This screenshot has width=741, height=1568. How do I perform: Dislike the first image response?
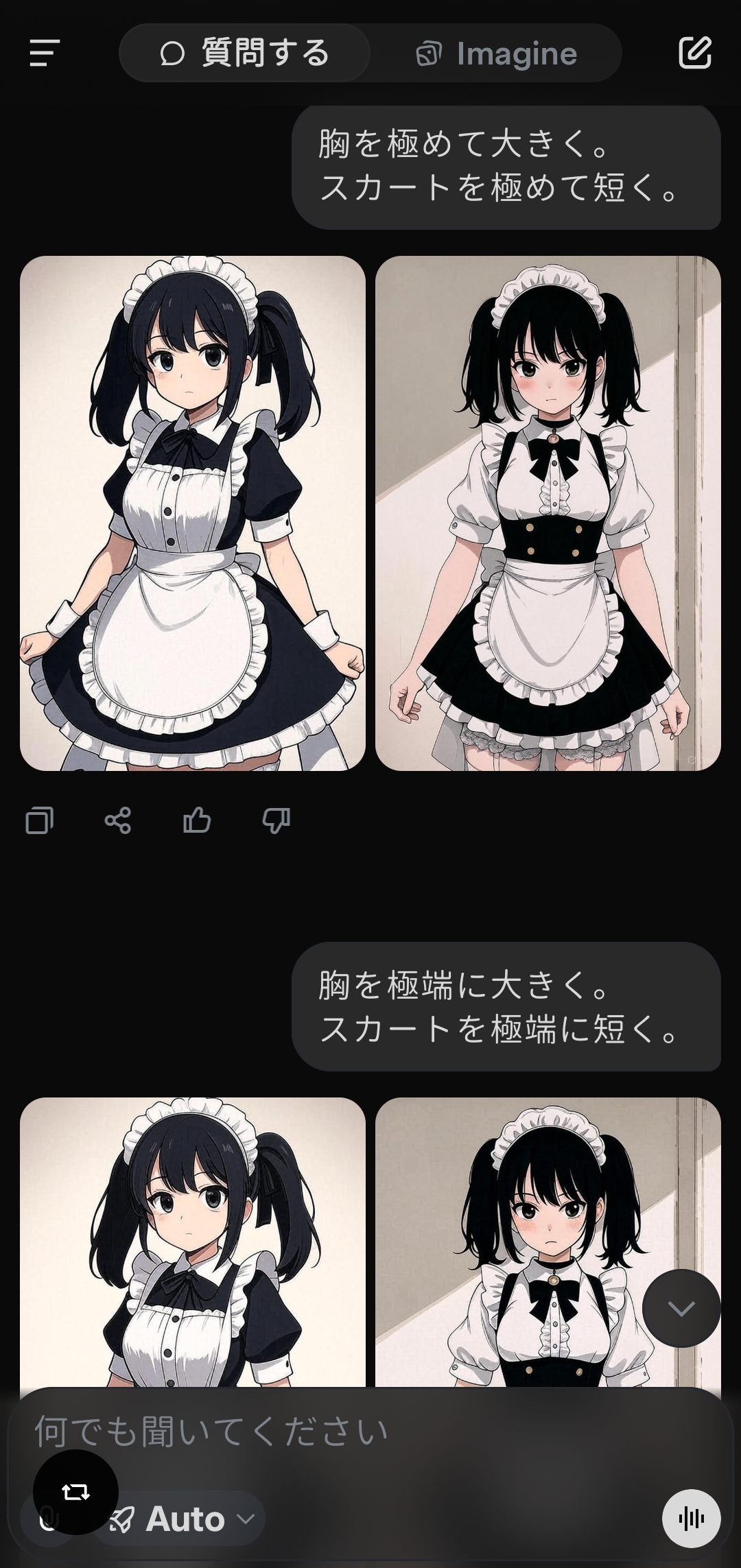[276, 820]
